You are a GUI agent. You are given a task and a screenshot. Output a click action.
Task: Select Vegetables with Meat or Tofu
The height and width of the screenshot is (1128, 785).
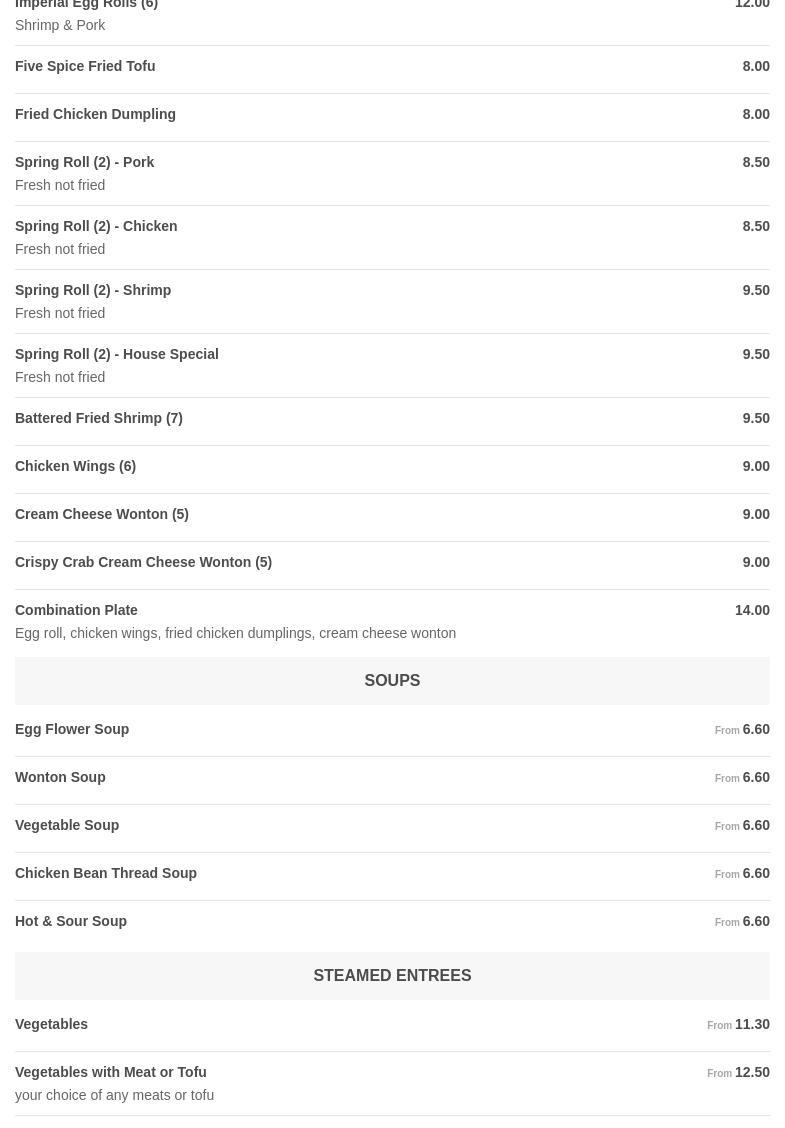click(x=111, y=1072)
